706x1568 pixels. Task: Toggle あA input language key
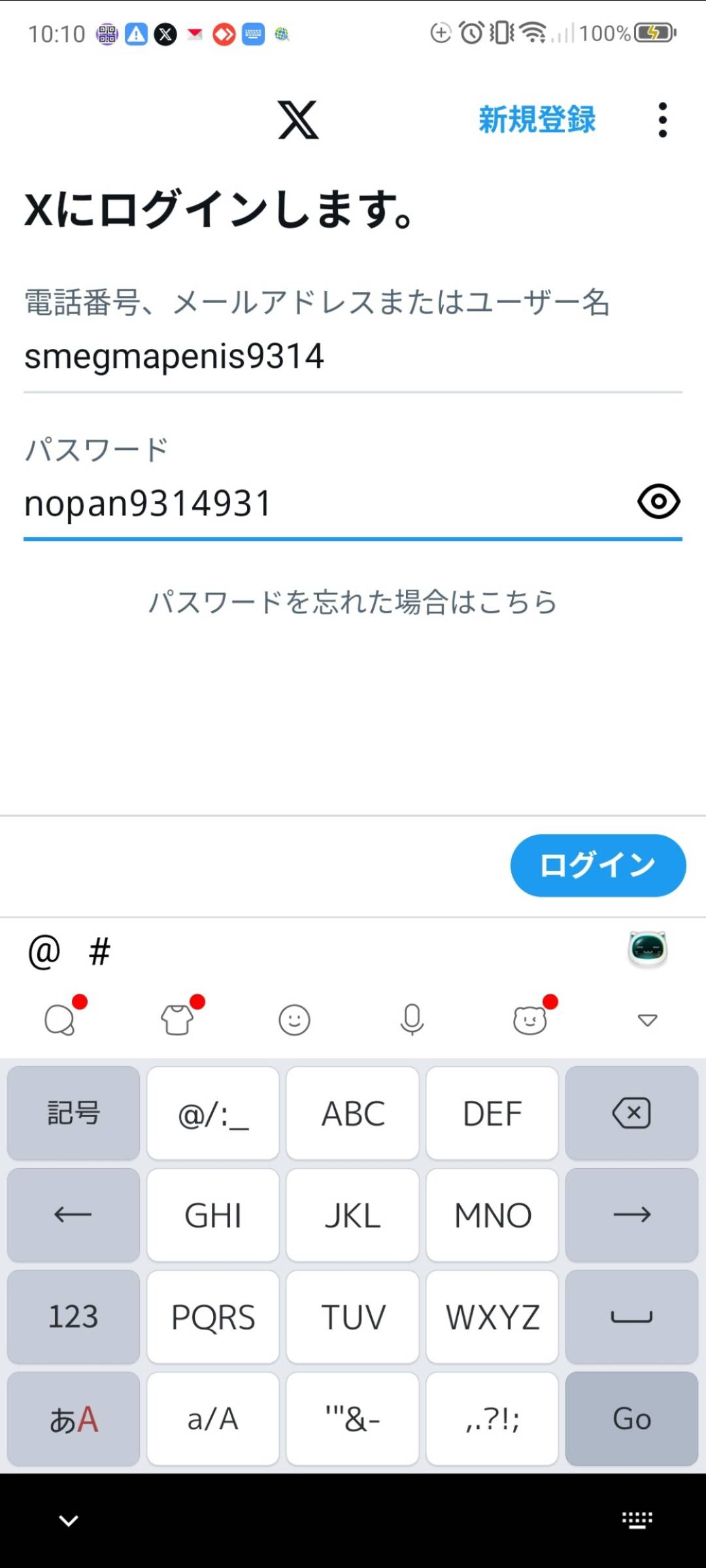[x=73, y=1419]
